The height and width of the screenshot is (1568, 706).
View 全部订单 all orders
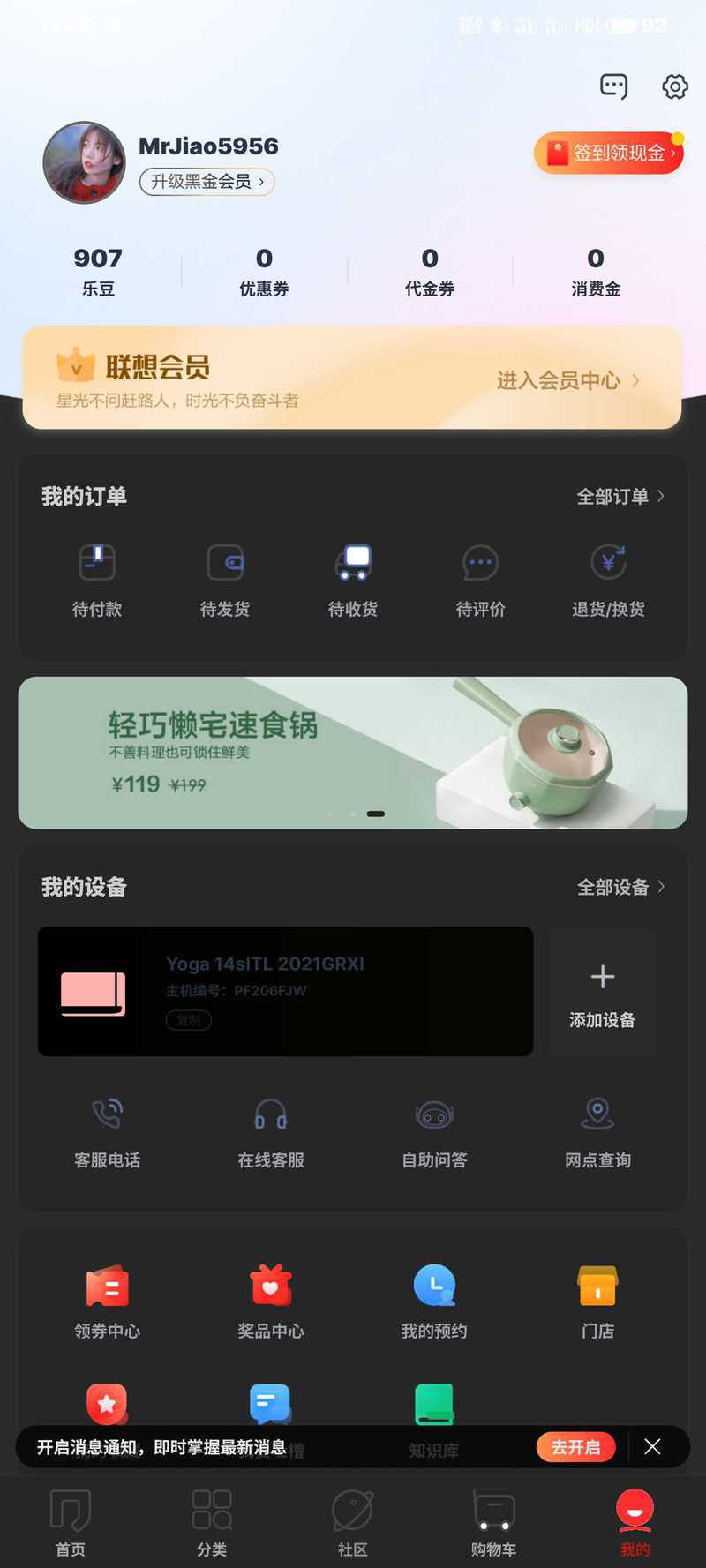(x=620, y=497)
